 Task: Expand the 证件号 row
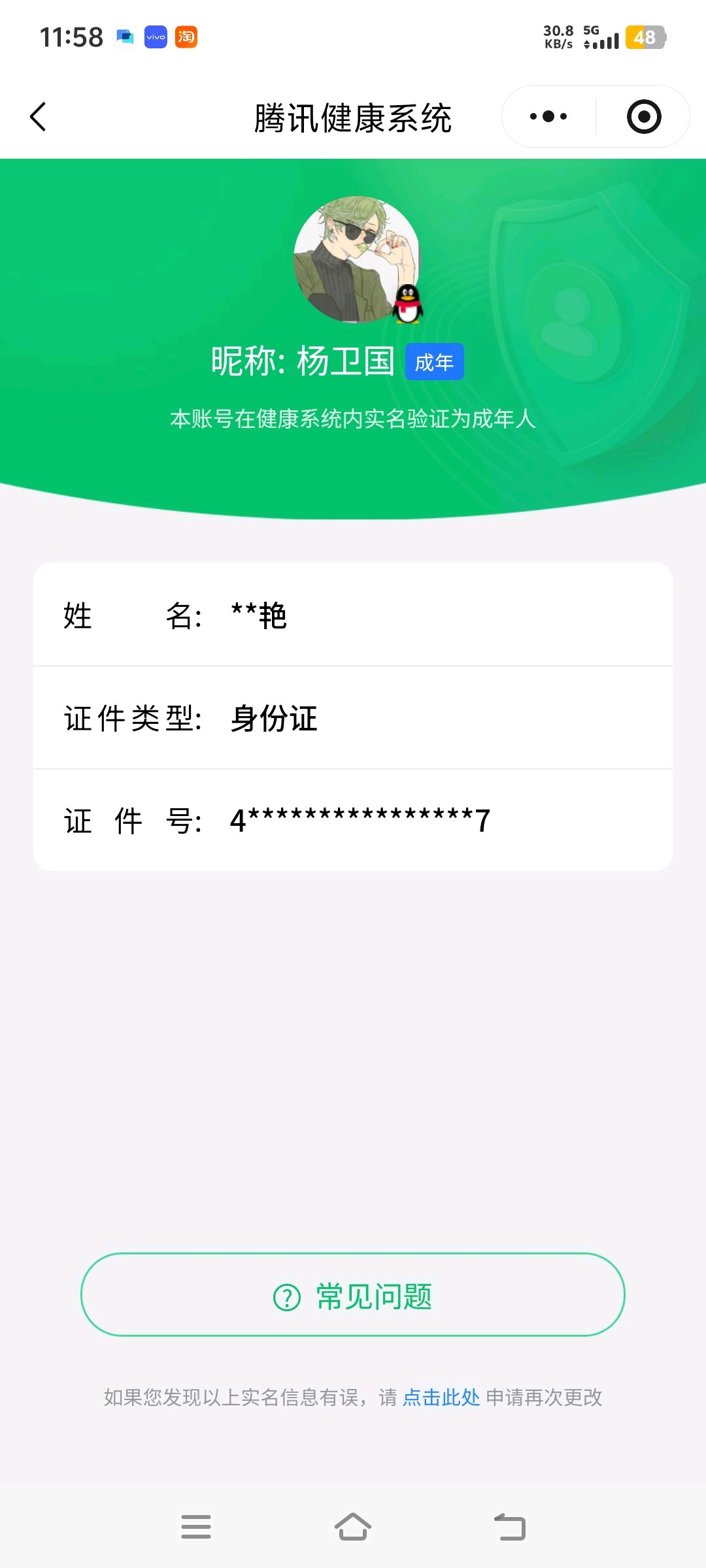[x=353, y=820]
